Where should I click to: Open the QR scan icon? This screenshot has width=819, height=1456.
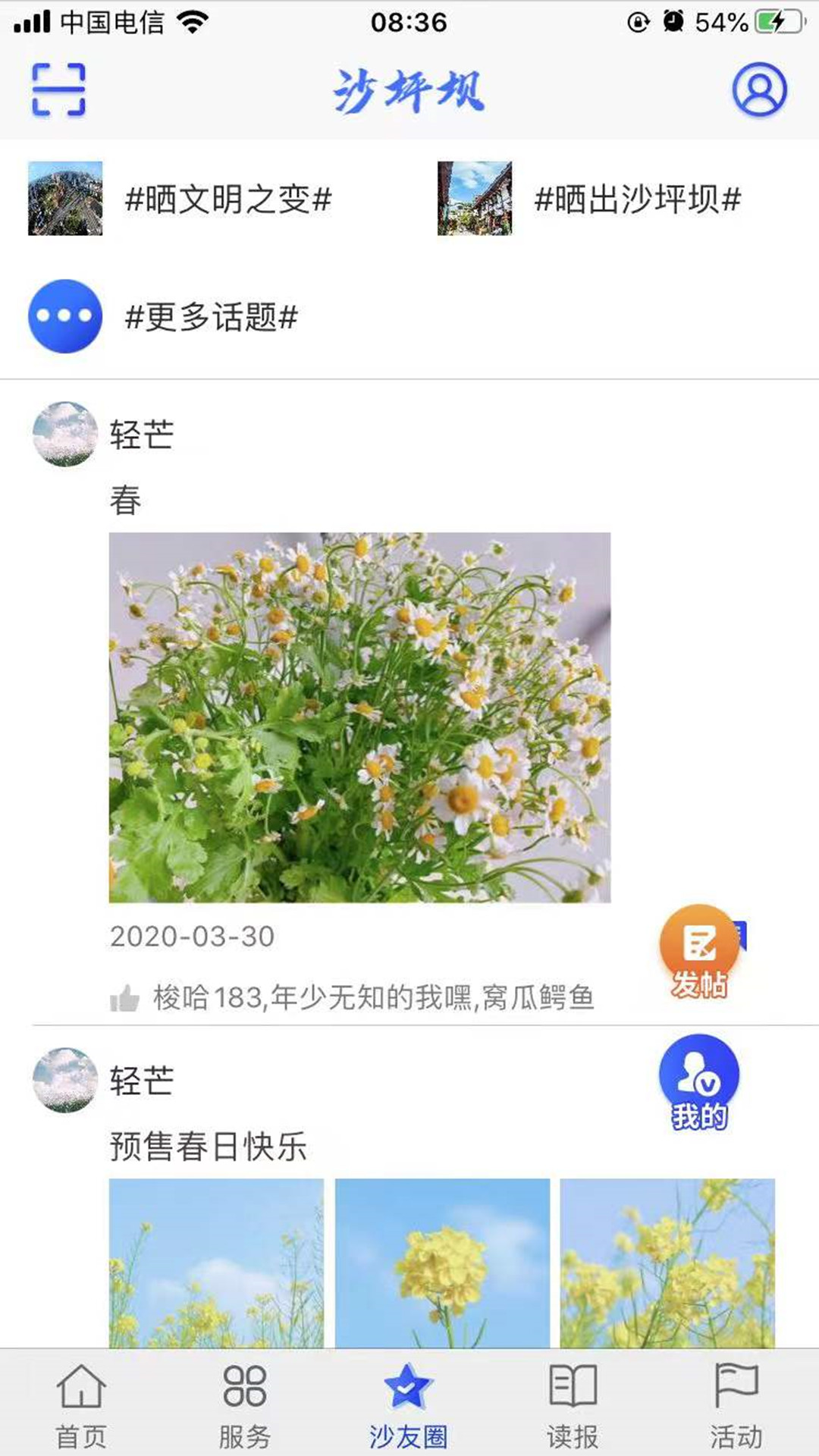[x=58, y=89]
